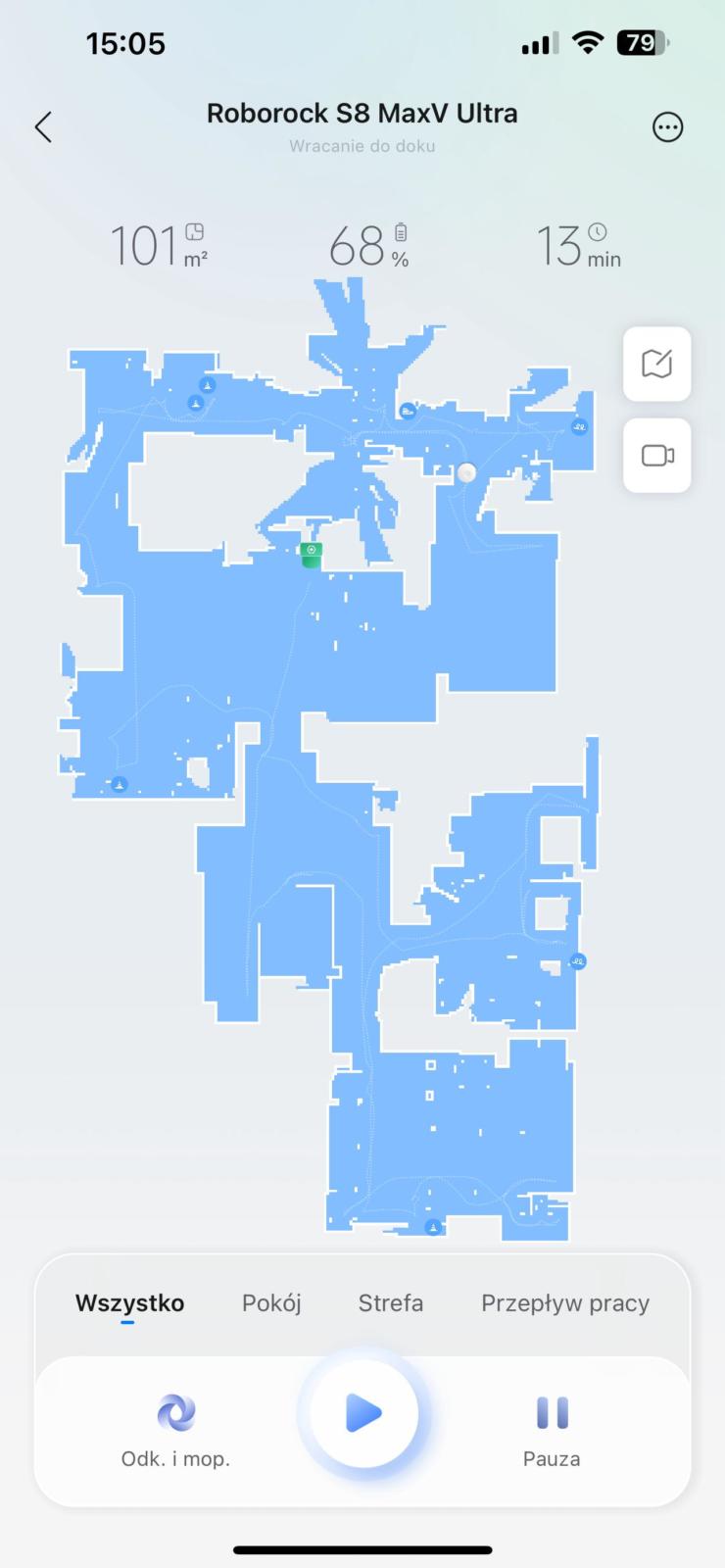Tap Pauza to pause the robot
725x1568 pixels.
coord(552,1428)
